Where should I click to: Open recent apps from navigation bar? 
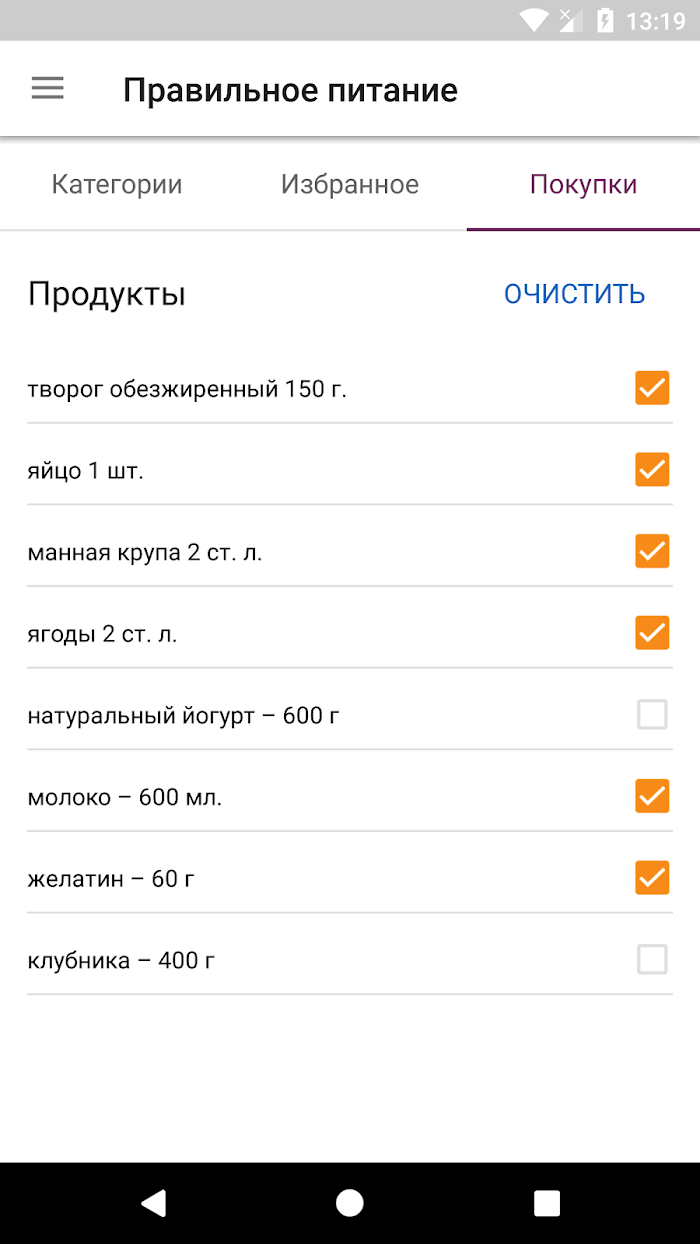pyautogui.click(x=547, y=1203)
